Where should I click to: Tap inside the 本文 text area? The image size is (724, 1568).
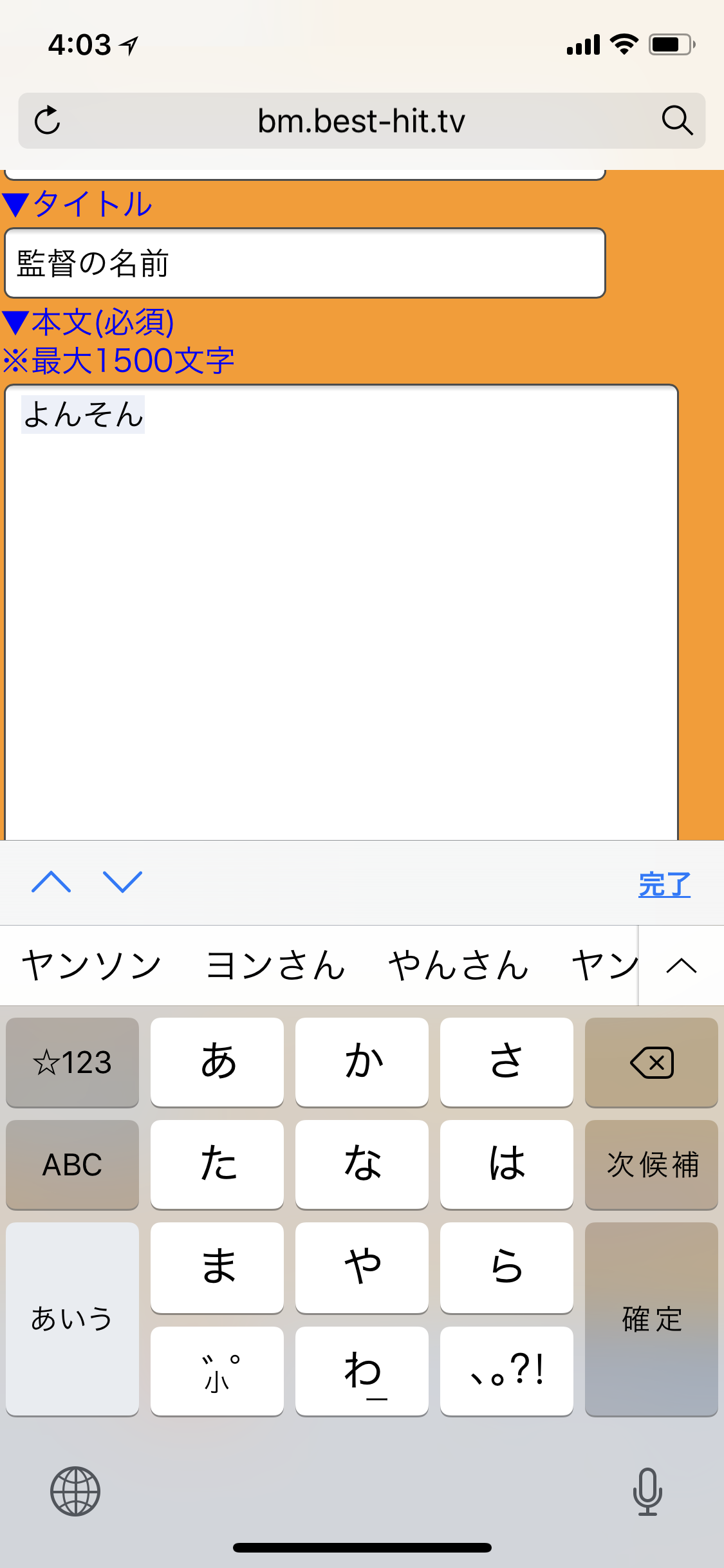click(341, 611)
